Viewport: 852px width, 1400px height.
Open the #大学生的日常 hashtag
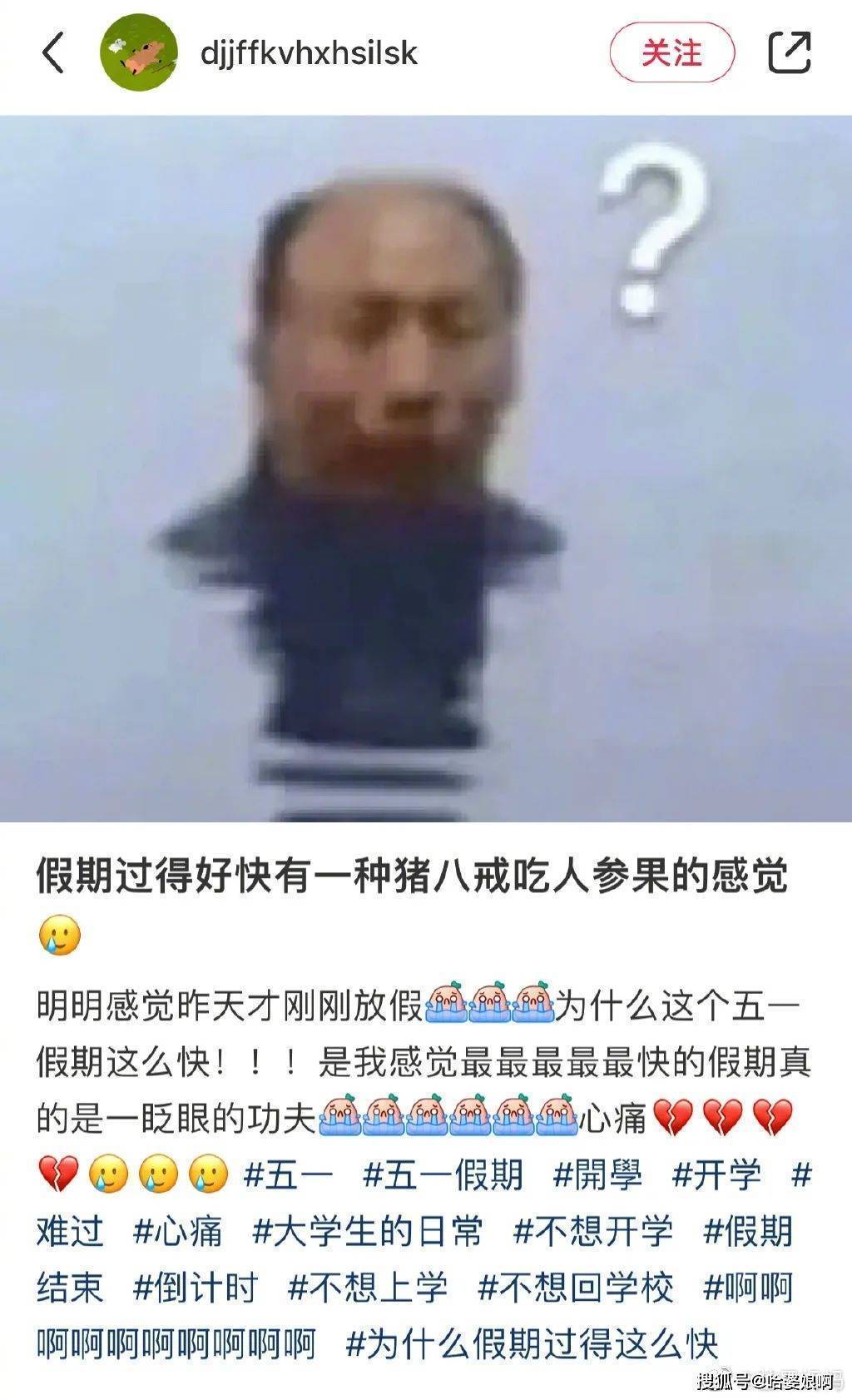point(367,1232)
